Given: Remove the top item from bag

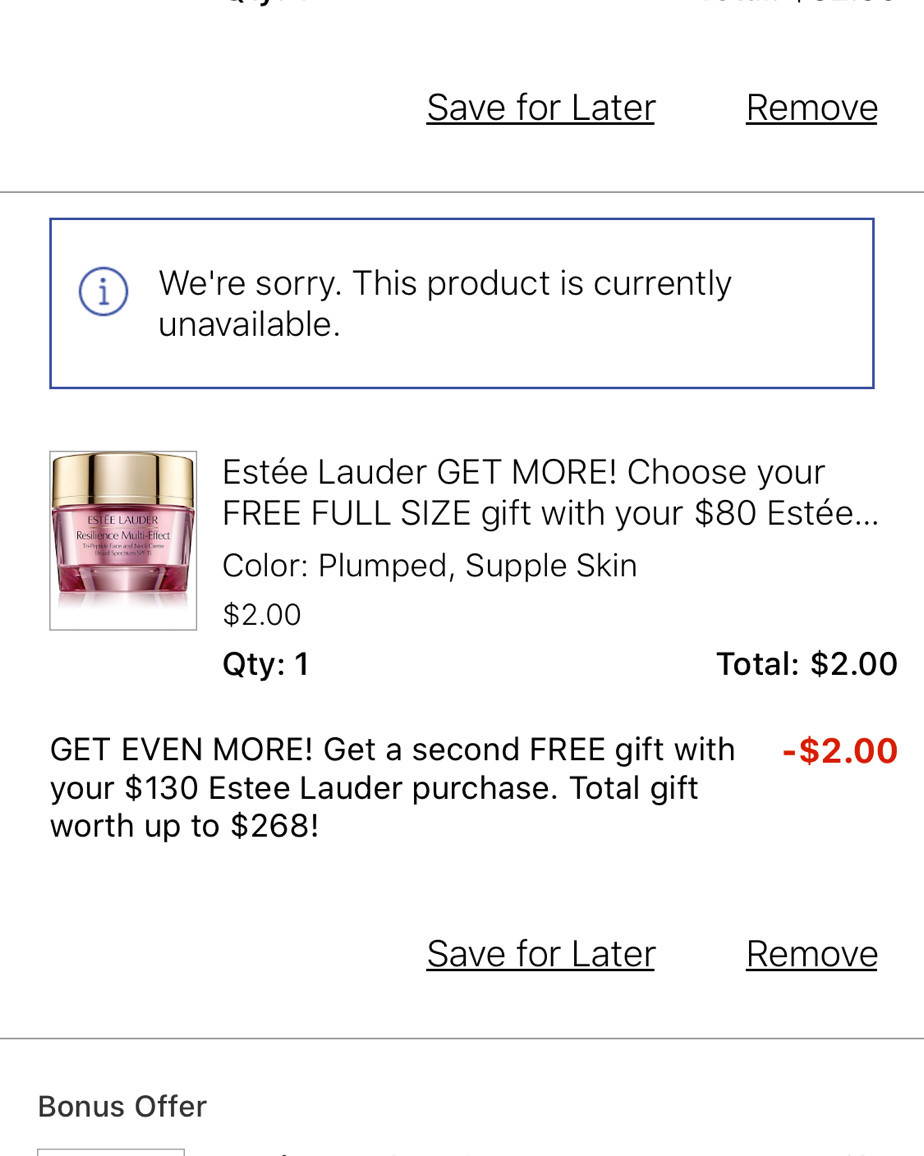Looking at the screenshot, I should pos(811,108).
